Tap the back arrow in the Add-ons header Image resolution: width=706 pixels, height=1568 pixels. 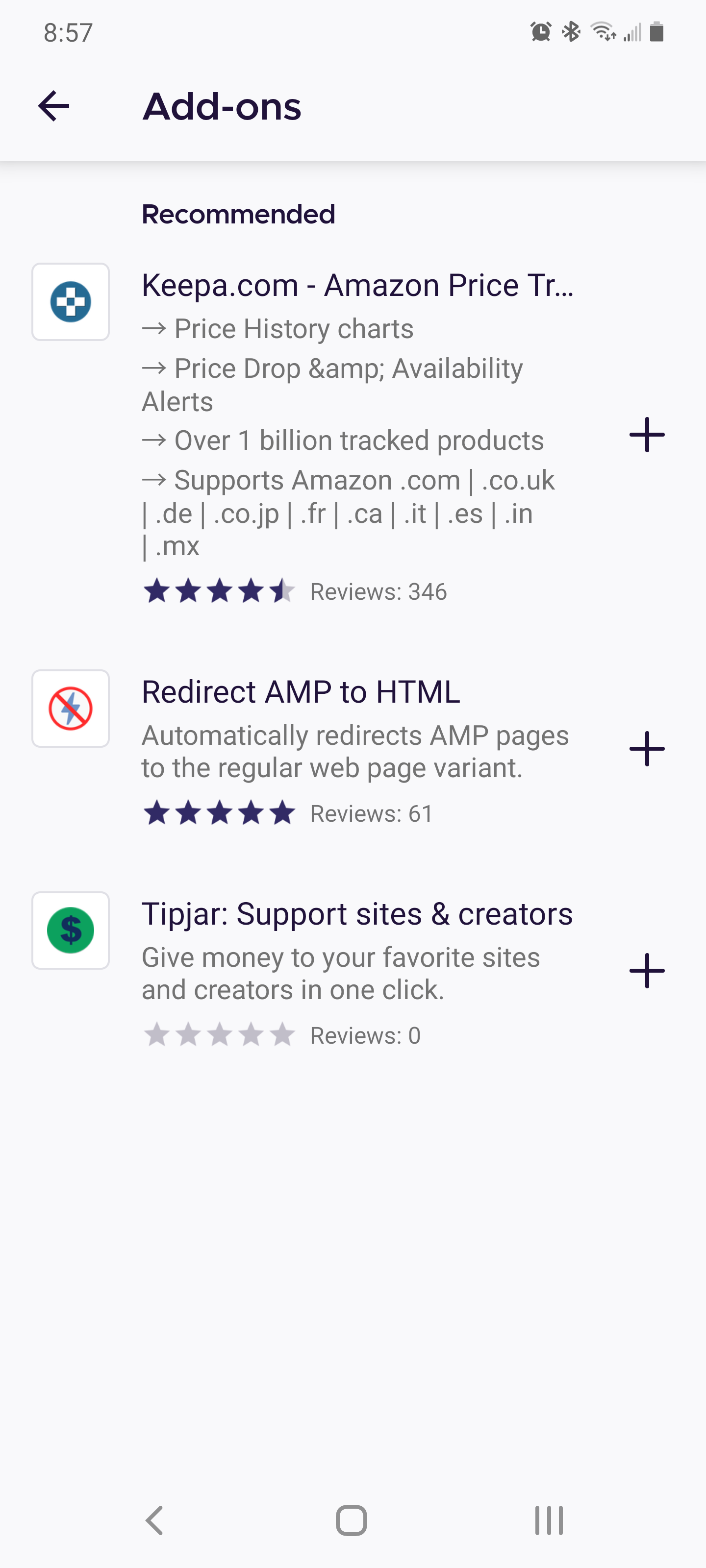tap(53, 105)
